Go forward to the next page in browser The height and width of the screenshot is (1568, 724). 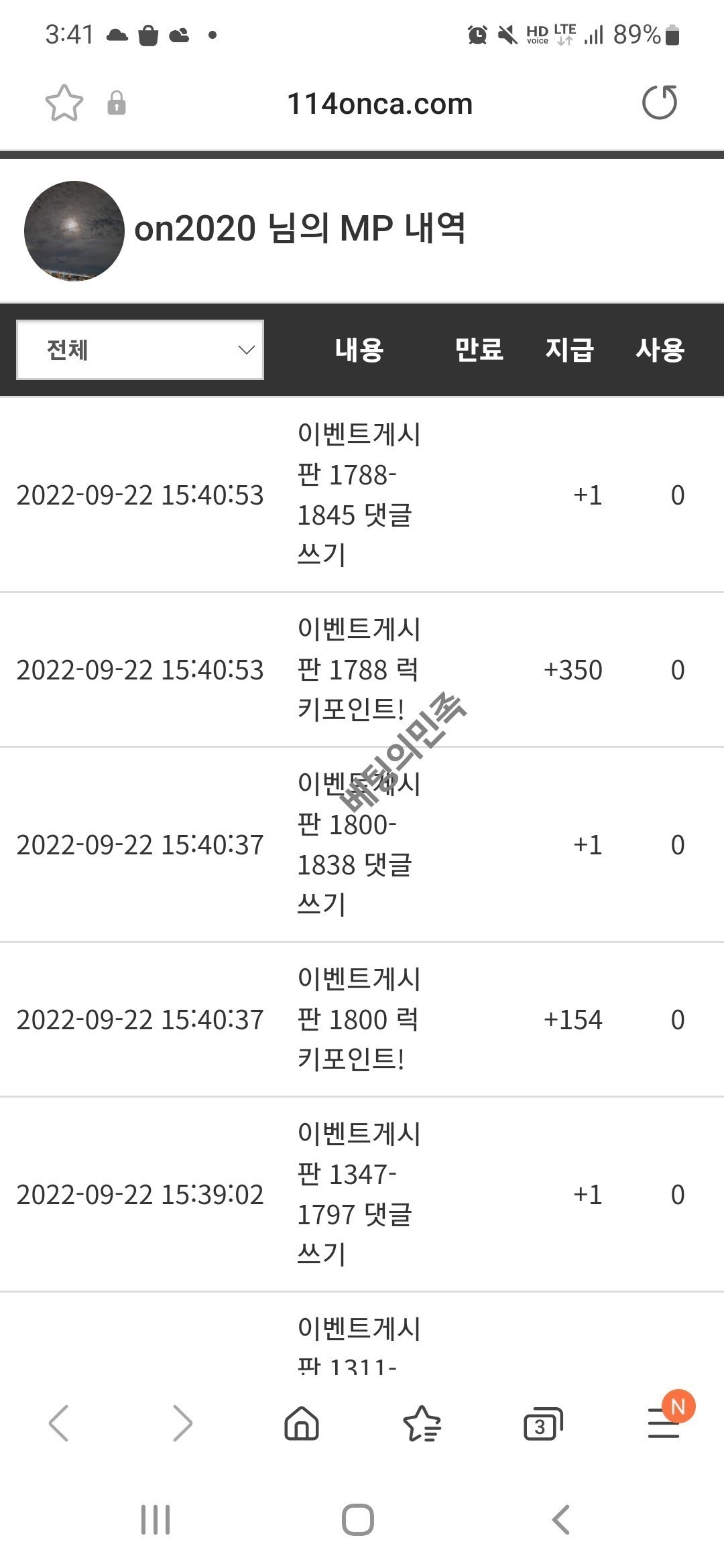(182, 1423)
